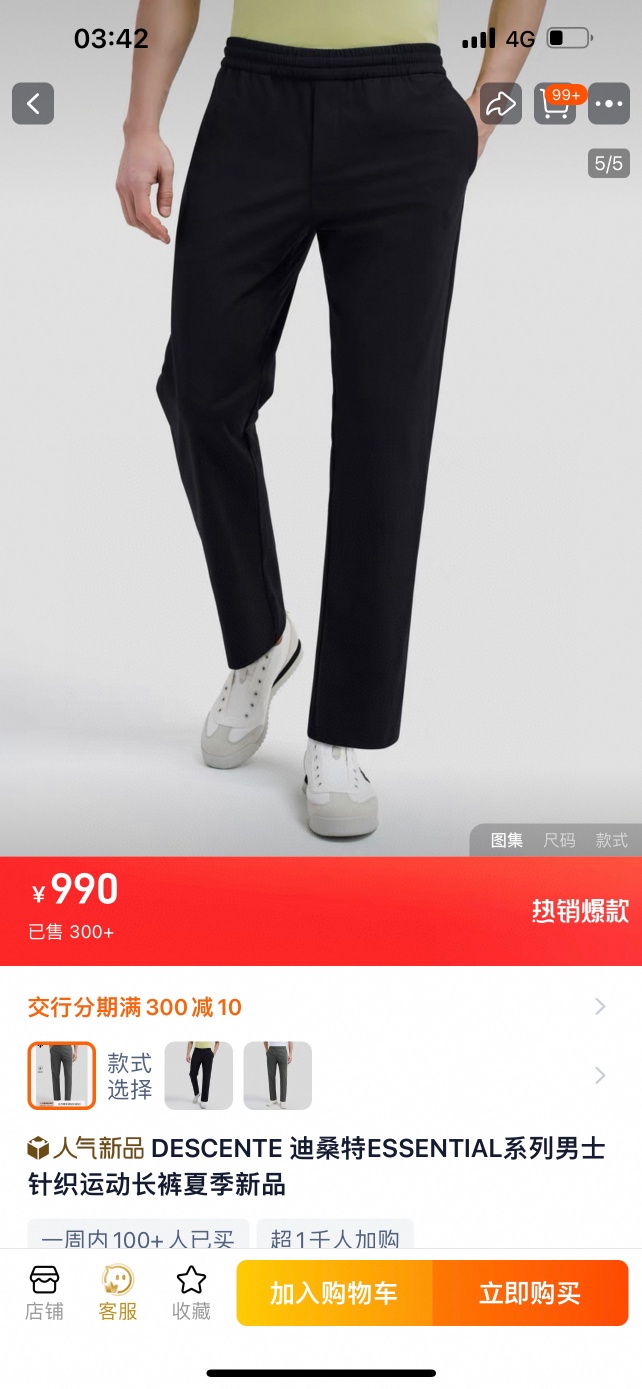Tap 立即购买 to buy now
The width and height of the screenshot is (642, 1389).
(530, 1293)
